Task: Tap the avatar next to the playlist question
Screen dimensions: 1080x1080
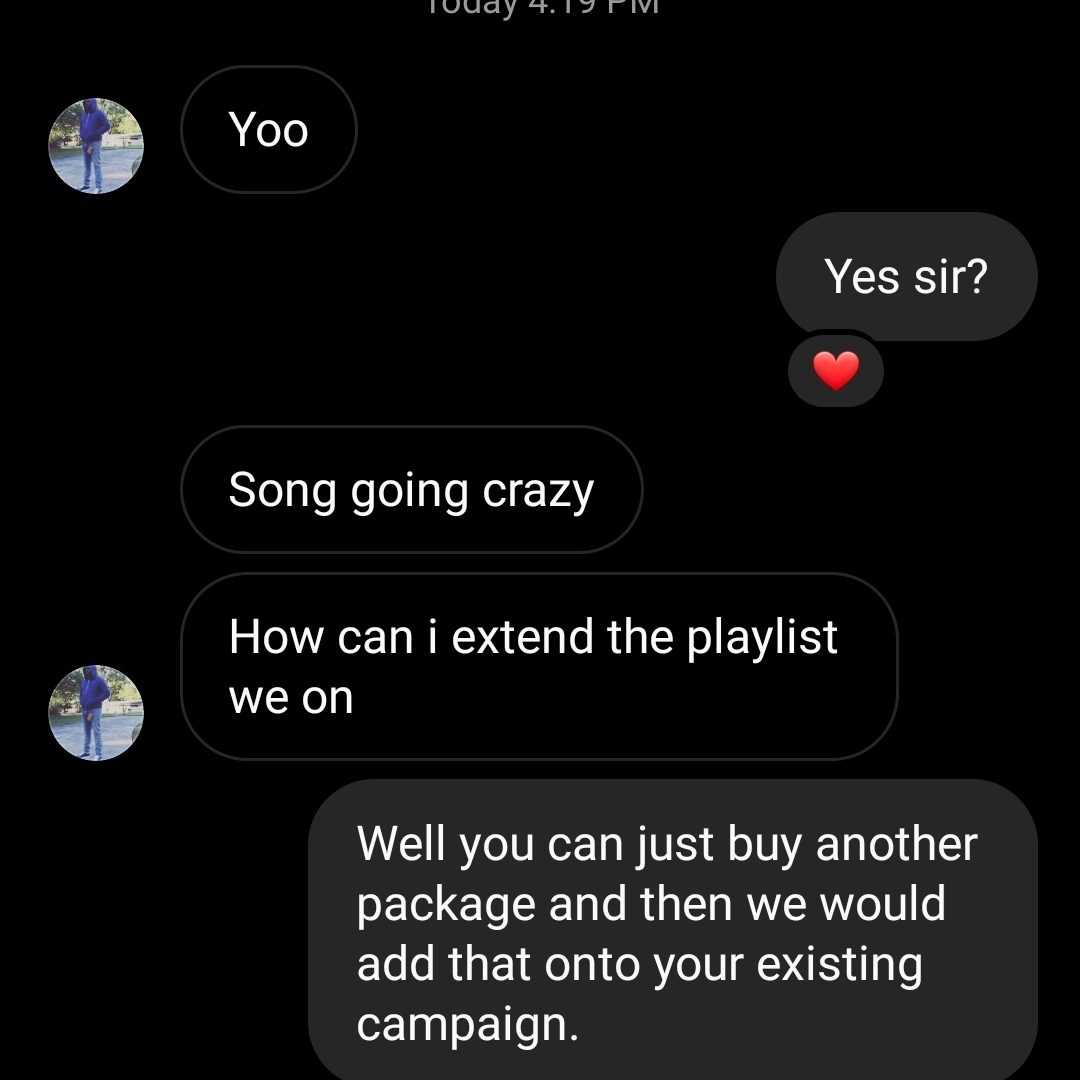Action: pyautogui.click(x=96, y=712)
